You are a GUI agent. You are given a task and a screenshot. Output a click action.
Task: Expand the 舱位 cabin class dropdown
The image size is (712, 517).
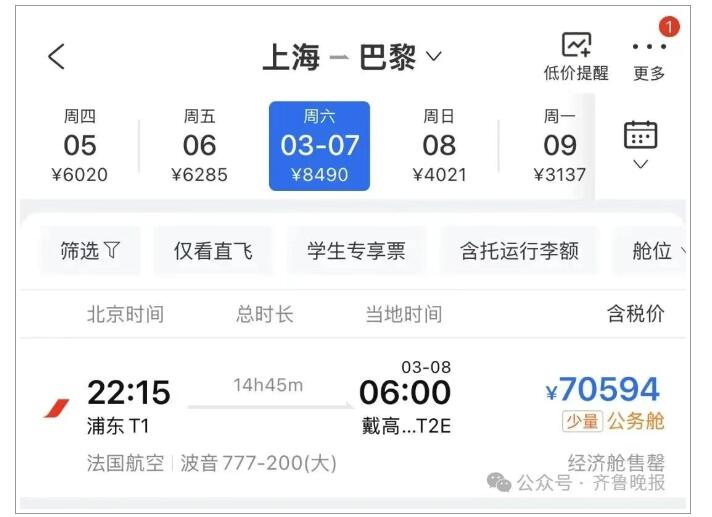point(655,250)
